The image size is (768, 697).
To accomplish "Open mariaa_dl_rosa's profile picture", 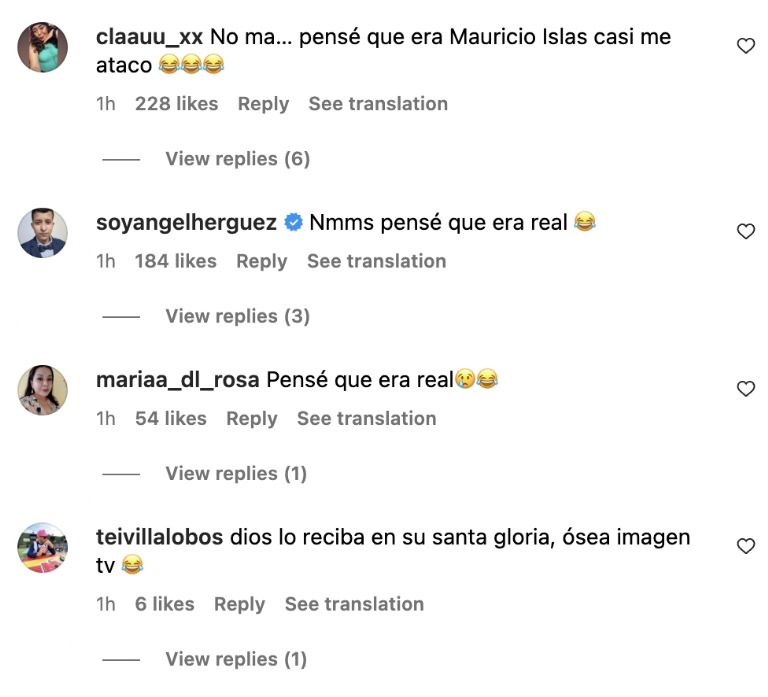I will coord(43,390).
